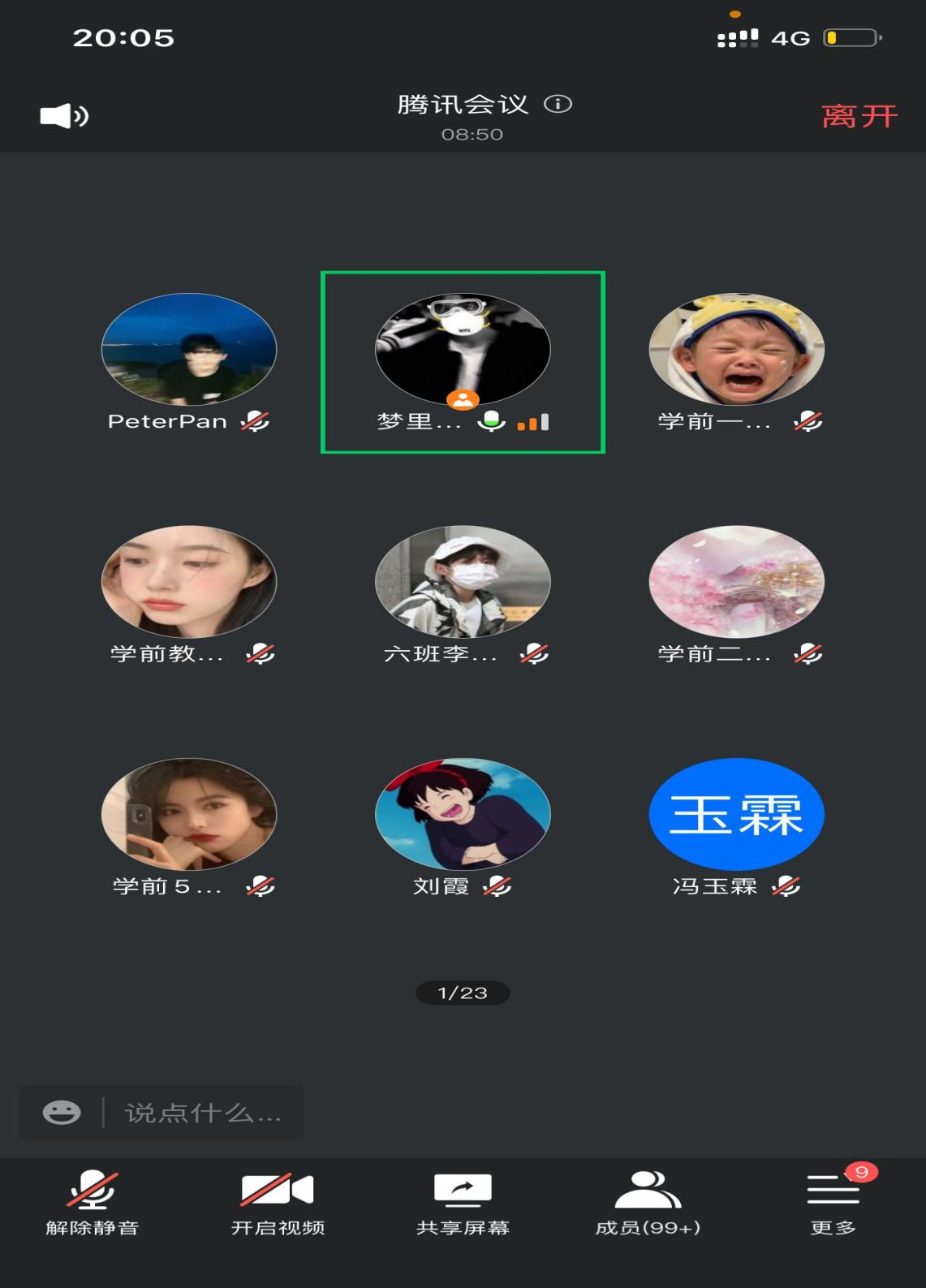Leave the meeting via 离开
Image resolution: width=926 pixels, height=1288 pixels.
click(859, 117)
